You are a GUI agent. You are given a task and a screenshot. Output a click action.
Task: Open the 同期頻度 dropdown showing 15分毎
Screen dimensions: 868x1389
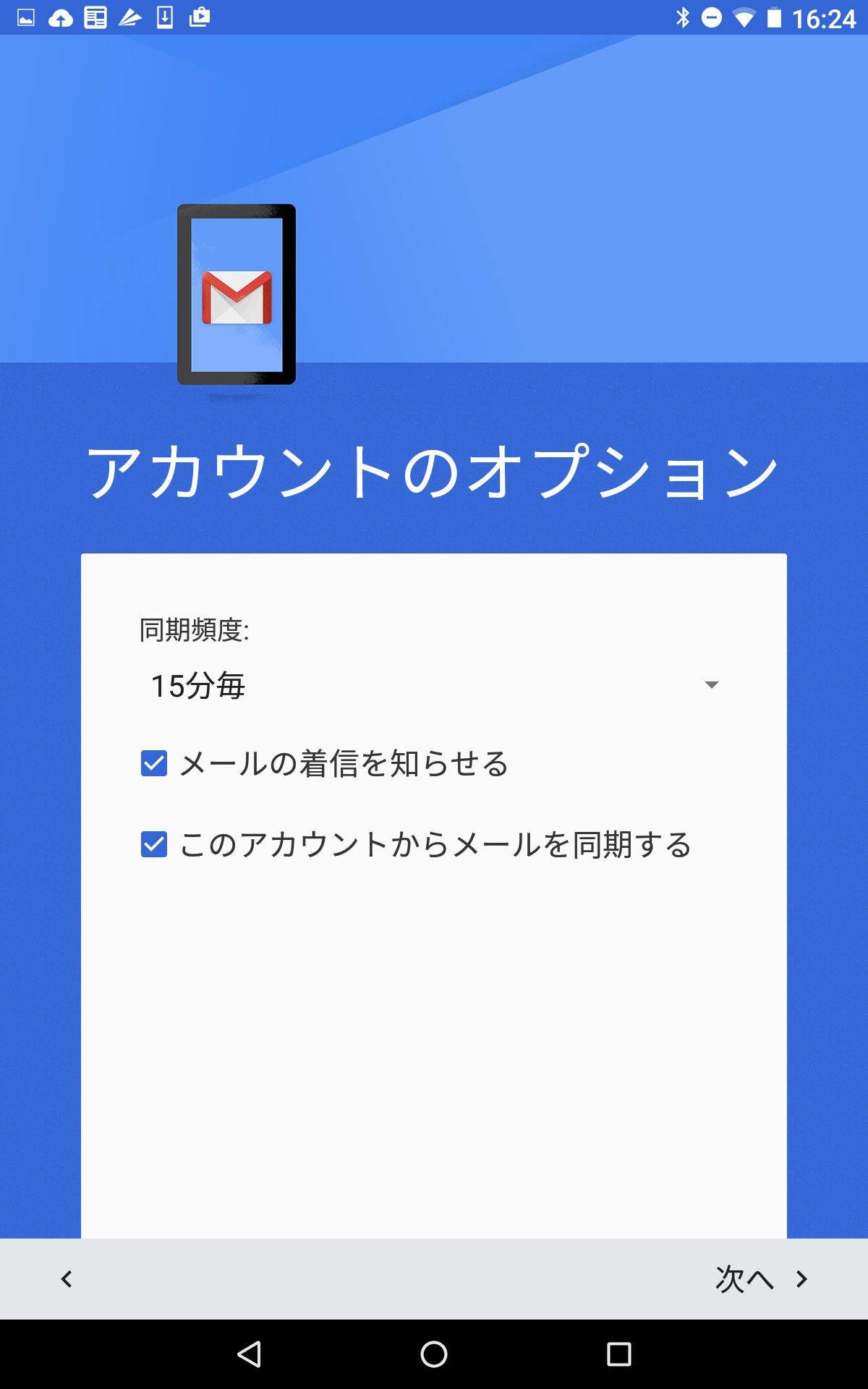434,685
